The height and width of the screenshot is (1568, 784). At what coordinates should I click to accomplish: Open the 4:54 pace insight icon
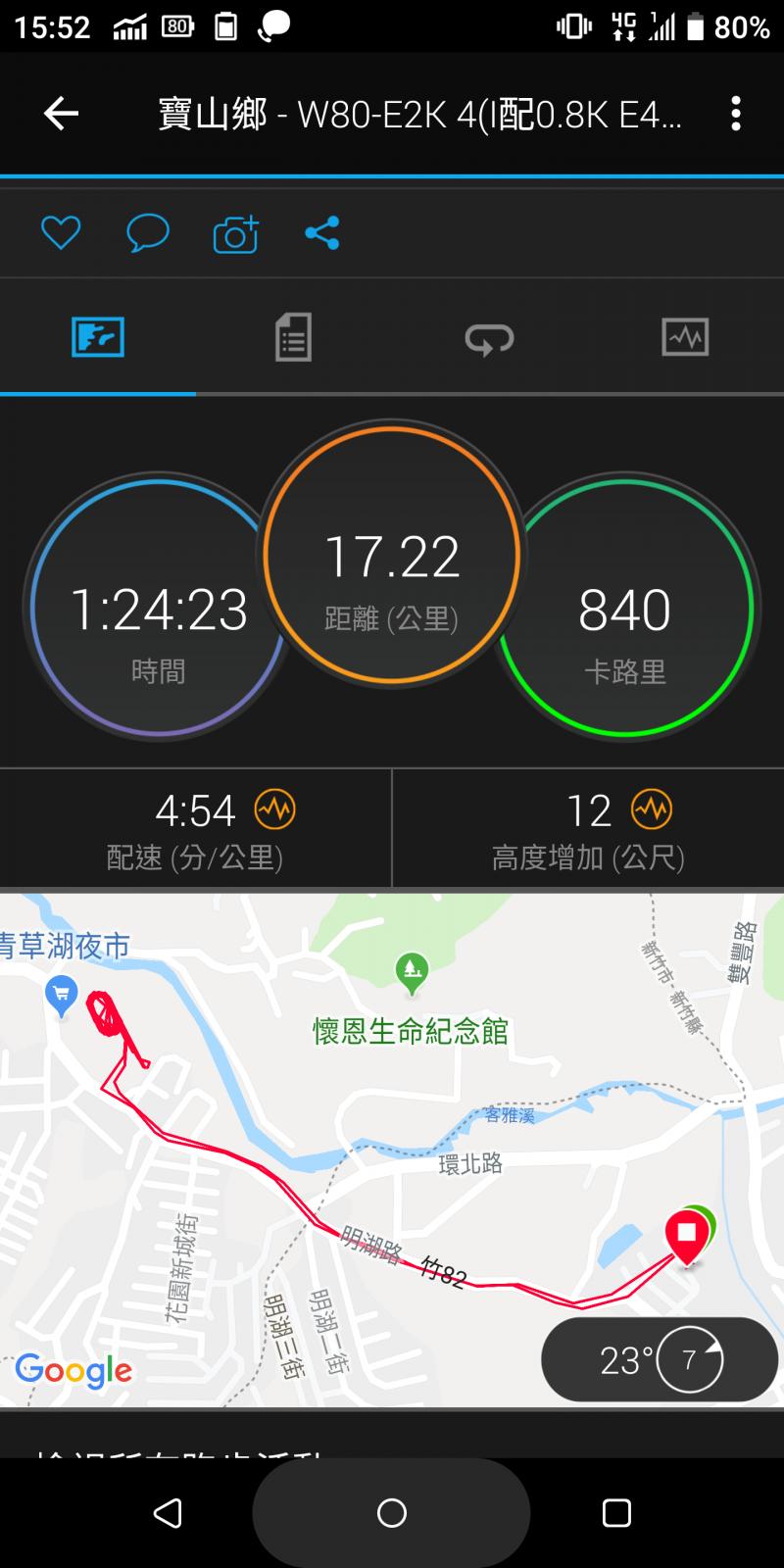coord(275,810)
